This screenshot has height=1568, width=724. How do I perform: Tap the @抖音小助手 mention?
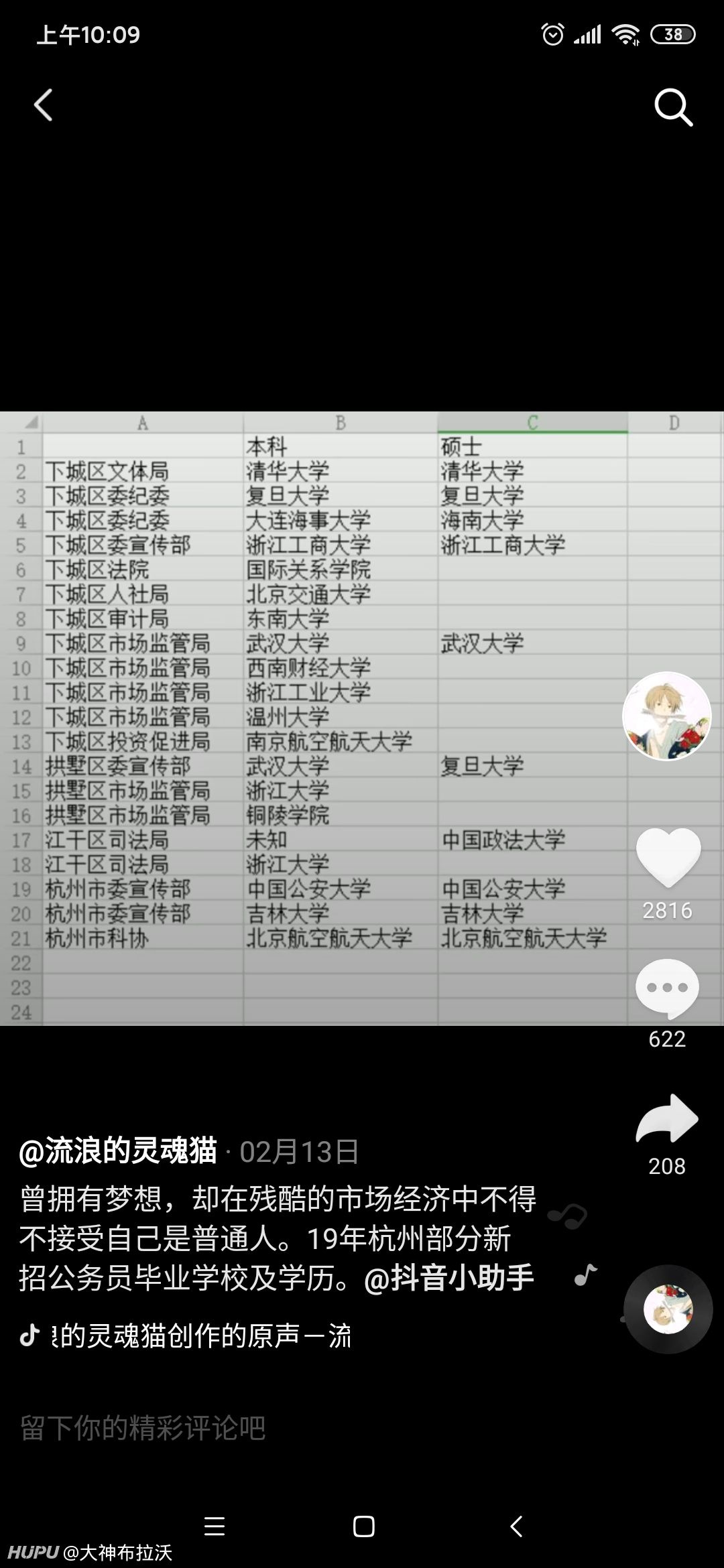point(449,1277)
